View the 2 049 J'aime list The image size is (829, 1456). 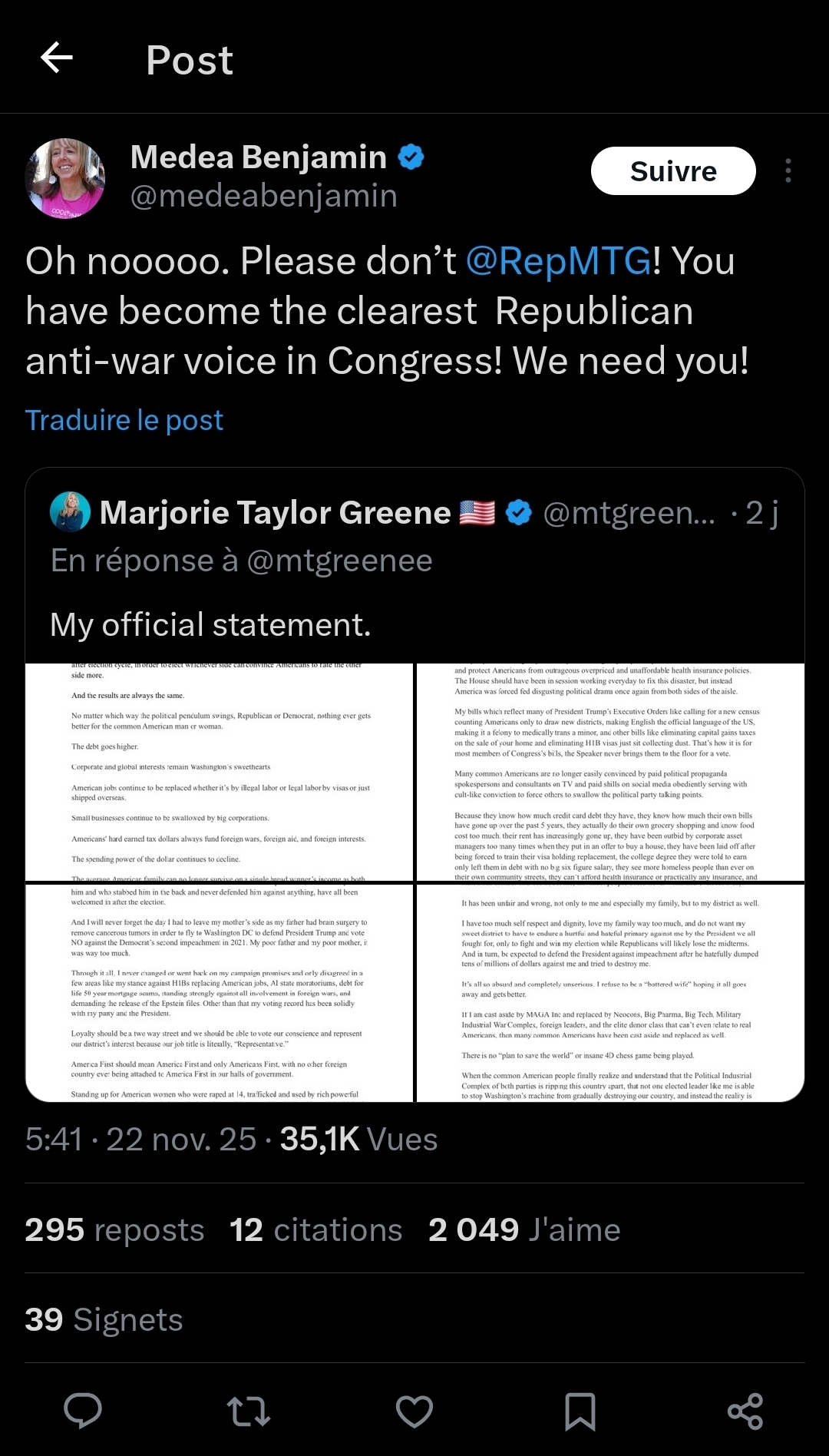(524, 1229)
